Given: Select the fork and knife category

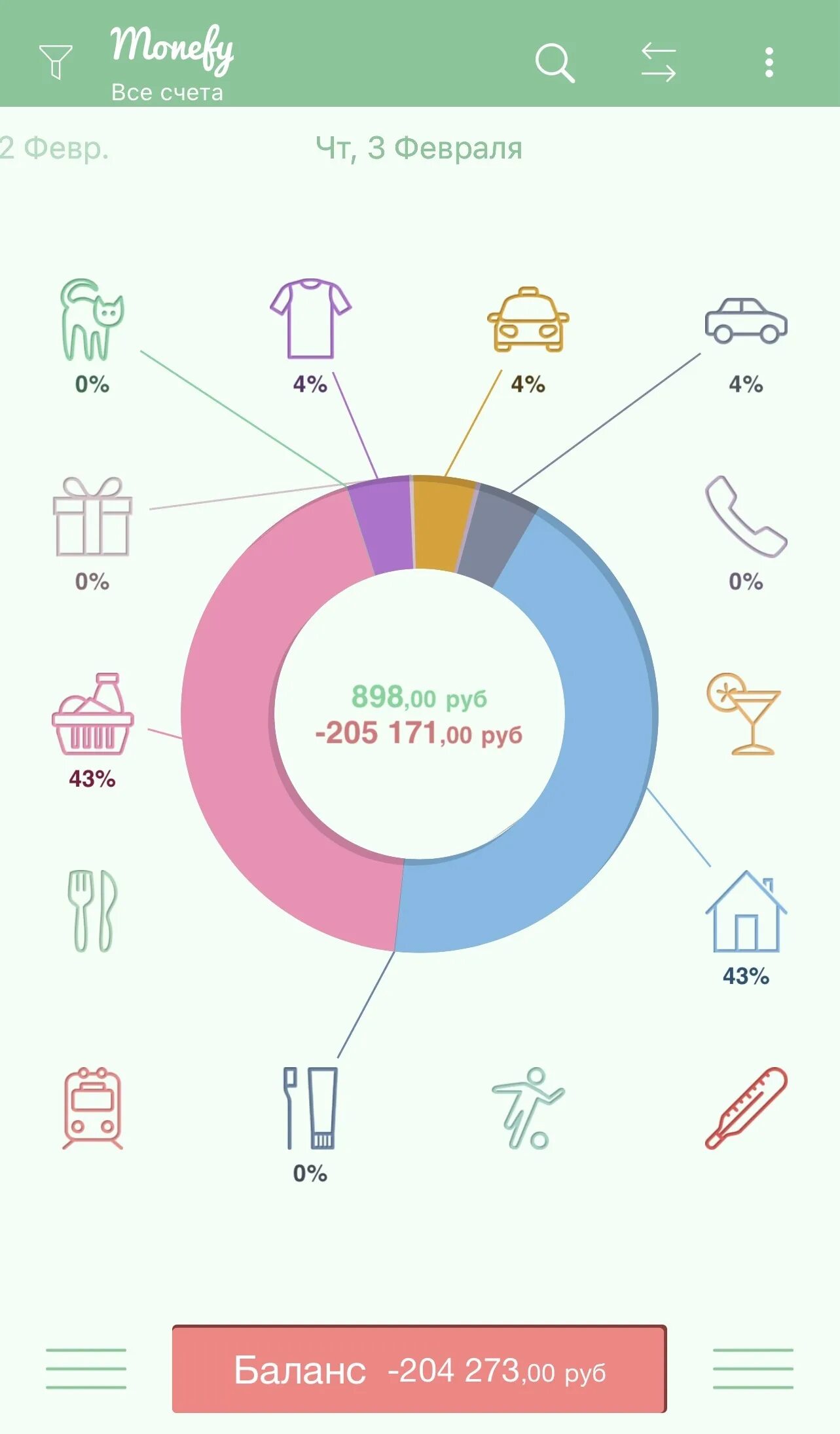Looking at the screenshot, I should [x=92, y=911].
